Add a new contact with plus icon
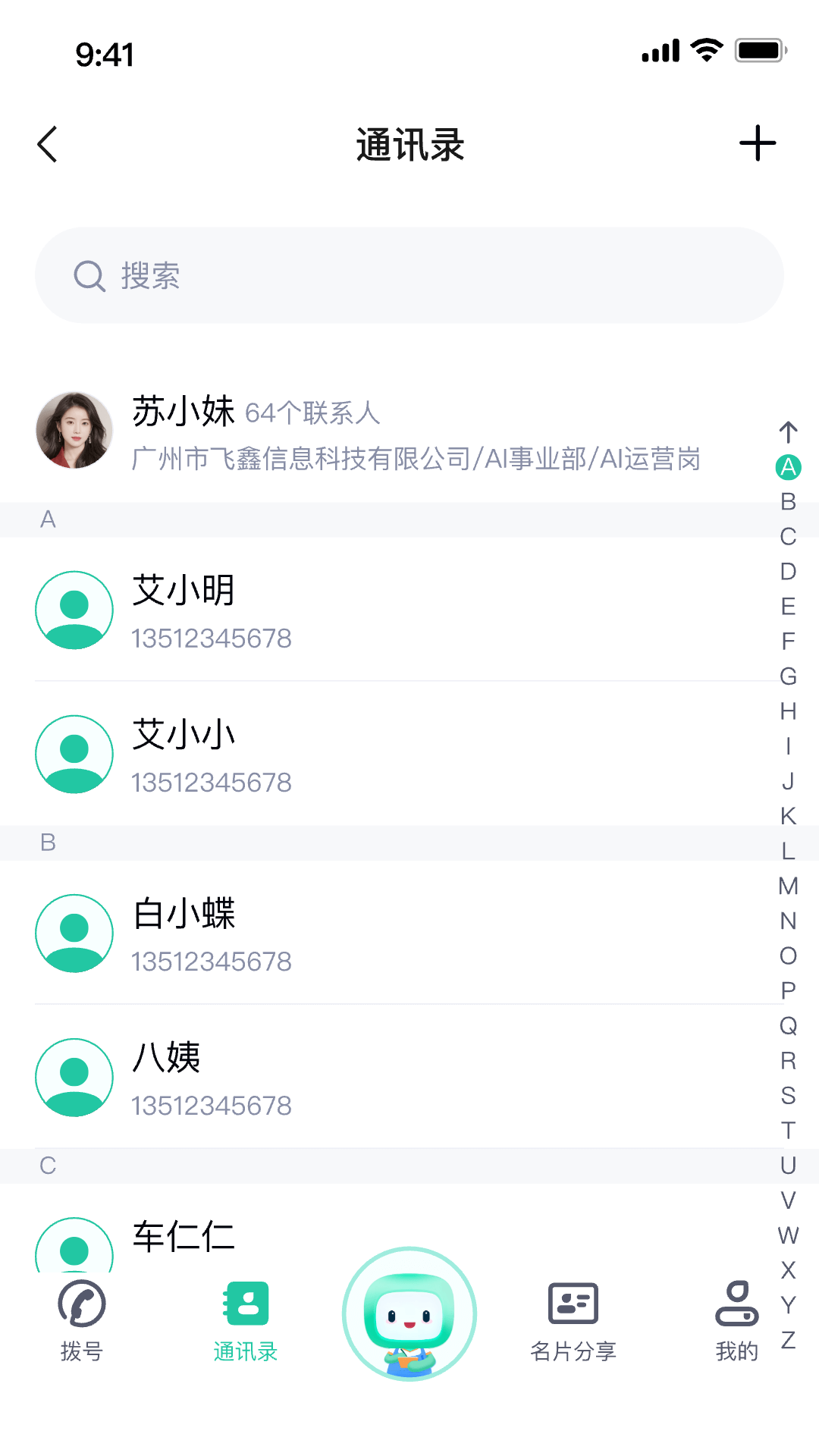 (758, 143)
